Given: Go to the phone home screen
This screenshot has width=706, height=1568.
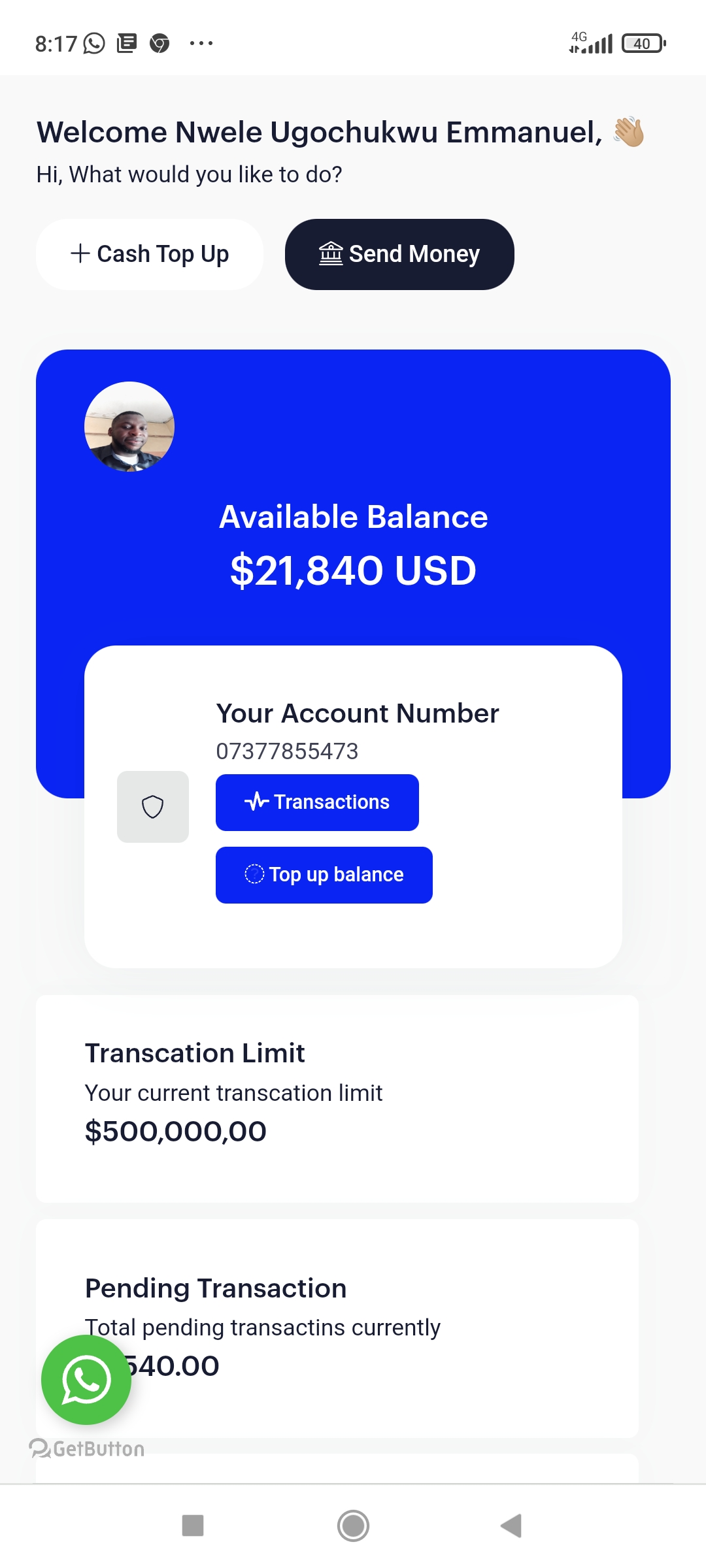Looking at the screenshot, I should coord(353,1526).
